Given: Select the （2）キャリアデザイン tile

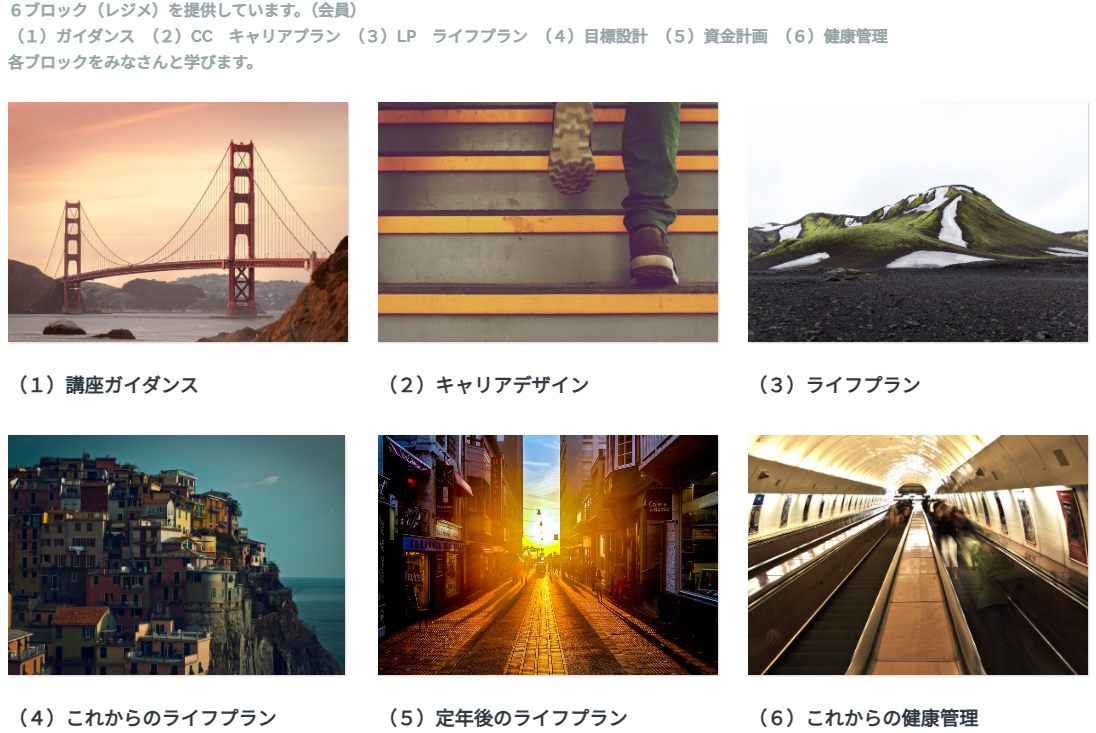Looking at the screenshot, I should 547,222.
